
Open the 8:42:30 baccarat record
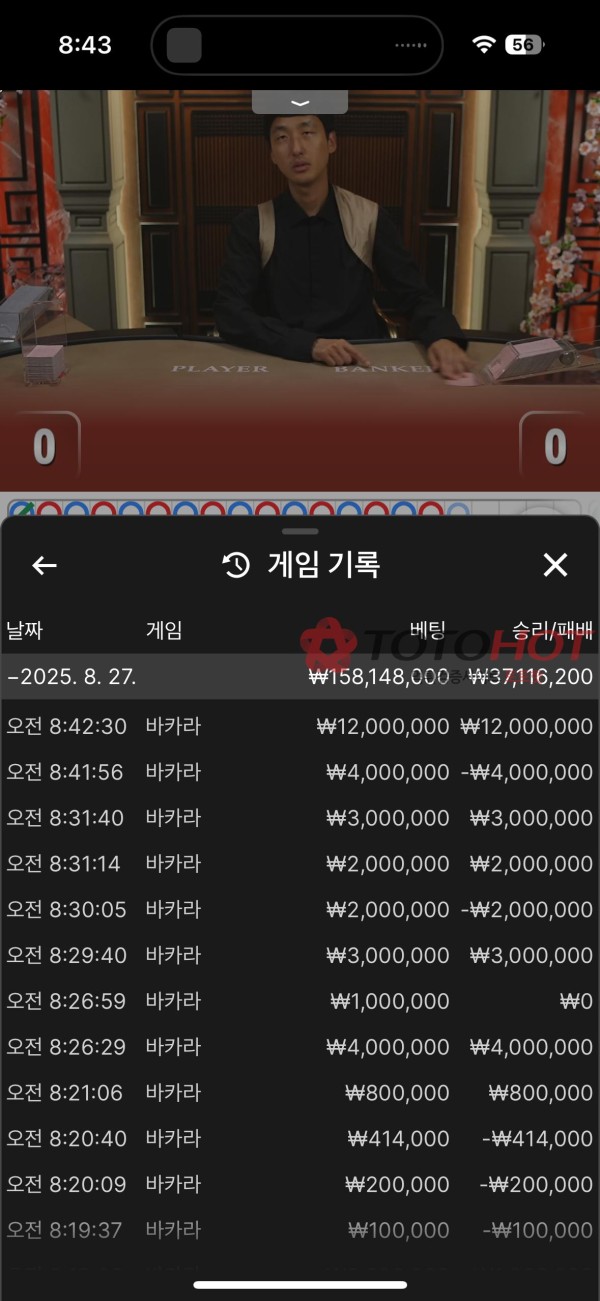pos(300,727)
